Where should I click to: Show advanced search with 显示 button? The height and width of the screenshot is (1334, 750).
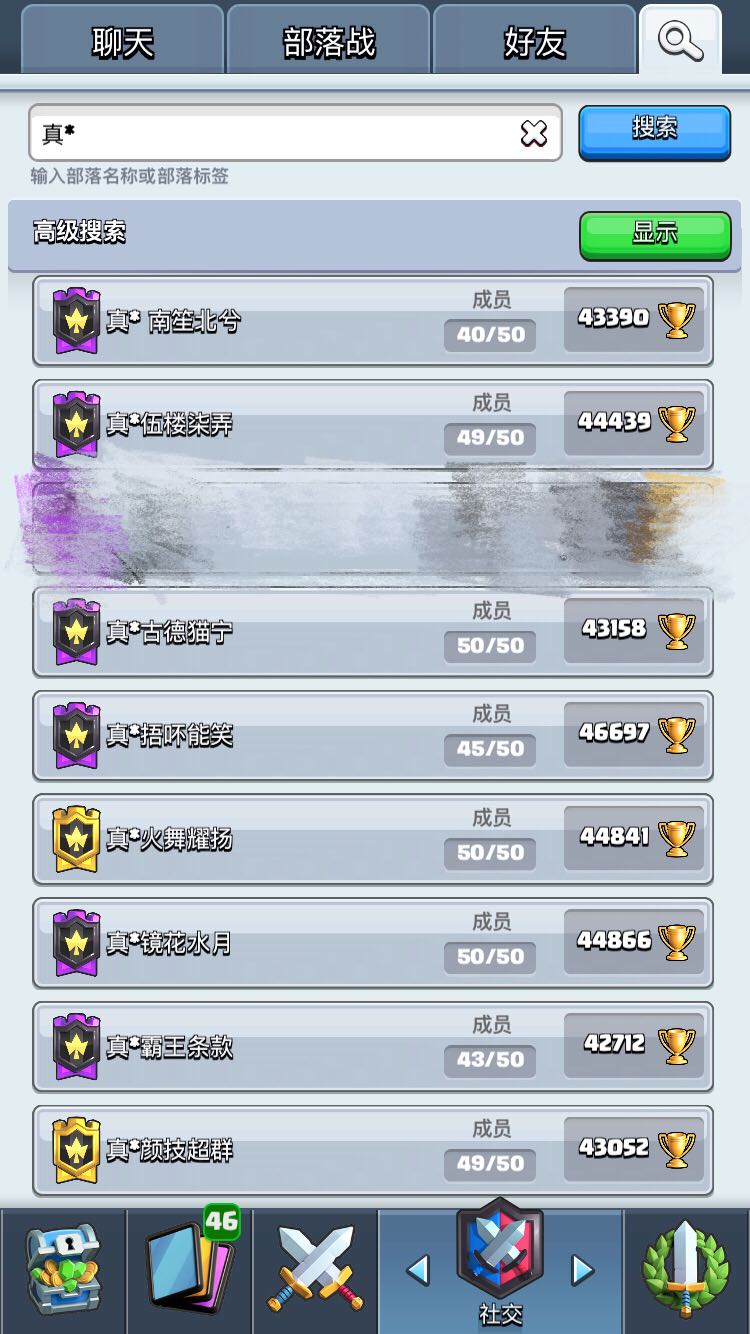pyautogui.click(x=655, y=235)
